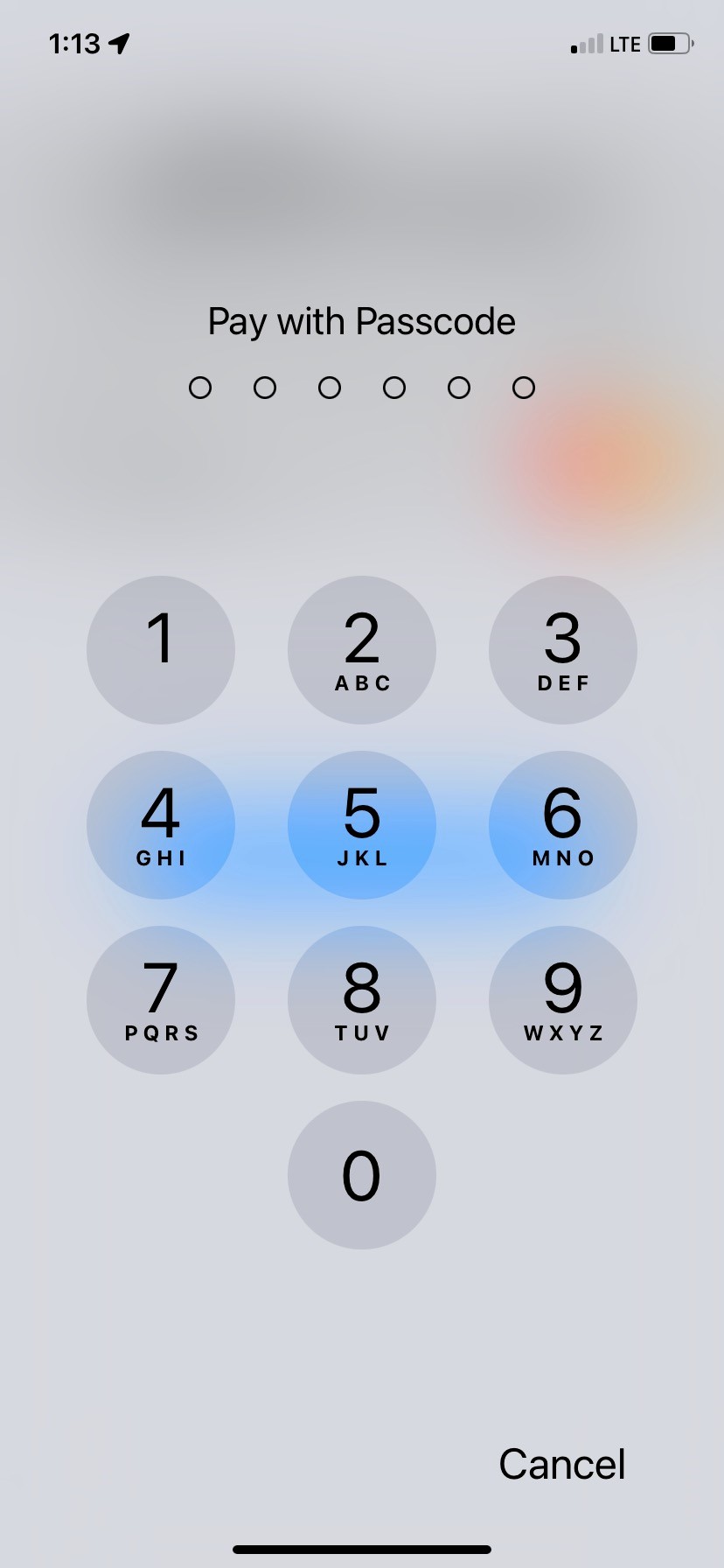This screenshot has height=1568, width=724.
Task: Enter digit 5 JKL
Action: (362, 824)
